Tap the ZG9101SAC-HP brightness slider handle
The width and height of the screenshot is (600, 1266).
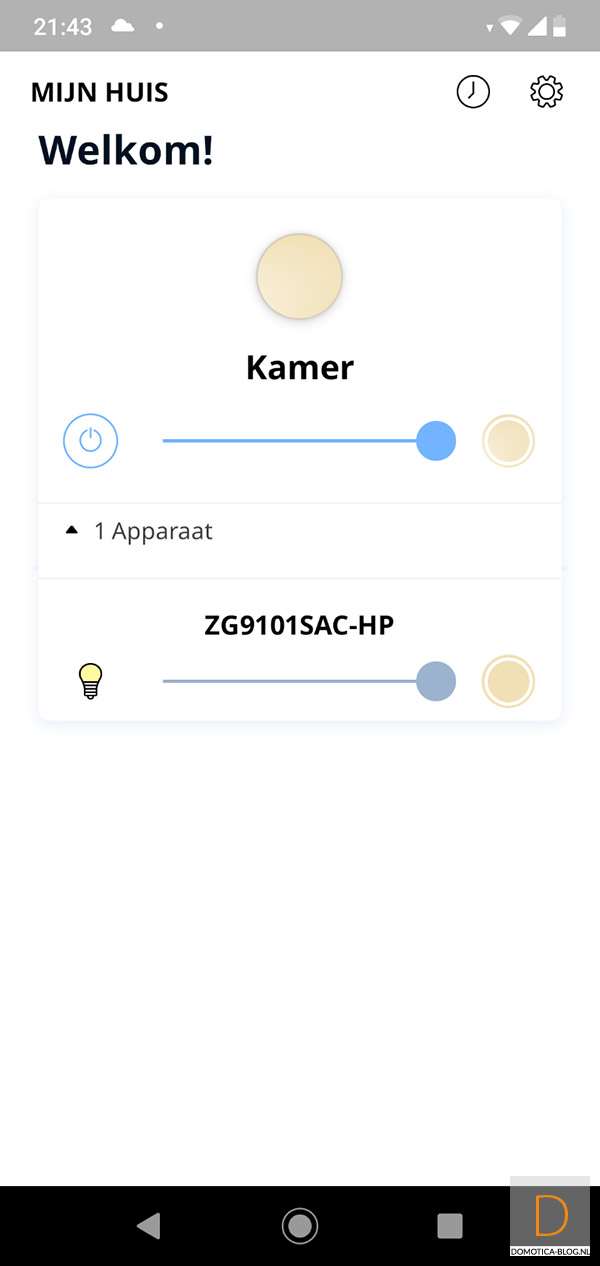pyautogui.click(x=436, y=681)
